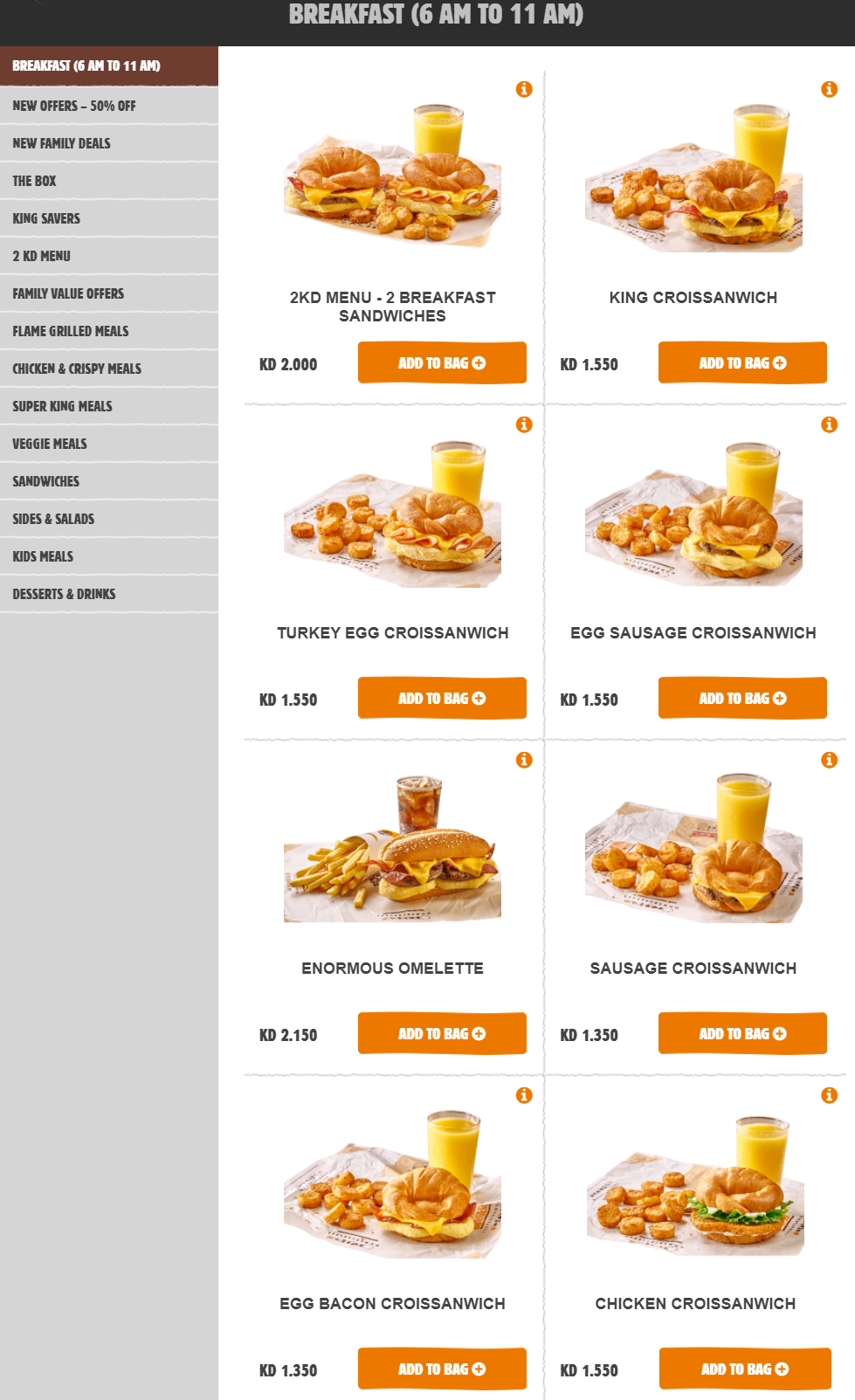Open Sides & Salads category
The image size is (855, 1400).
click(x=53, y=519)
